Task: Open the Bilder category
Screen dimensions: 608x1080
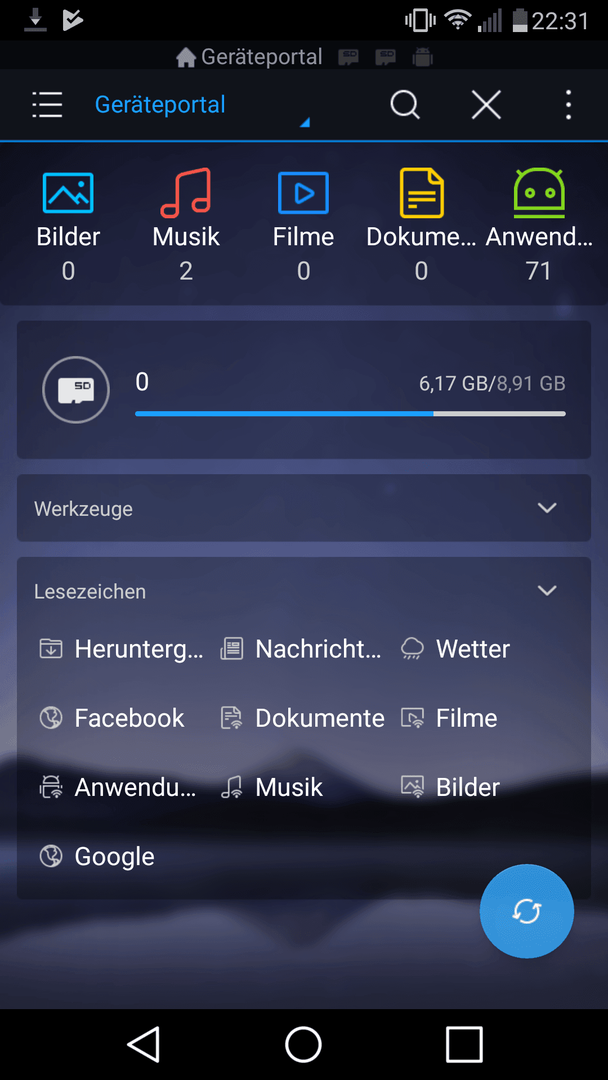Action: click(x=68, y=227)
